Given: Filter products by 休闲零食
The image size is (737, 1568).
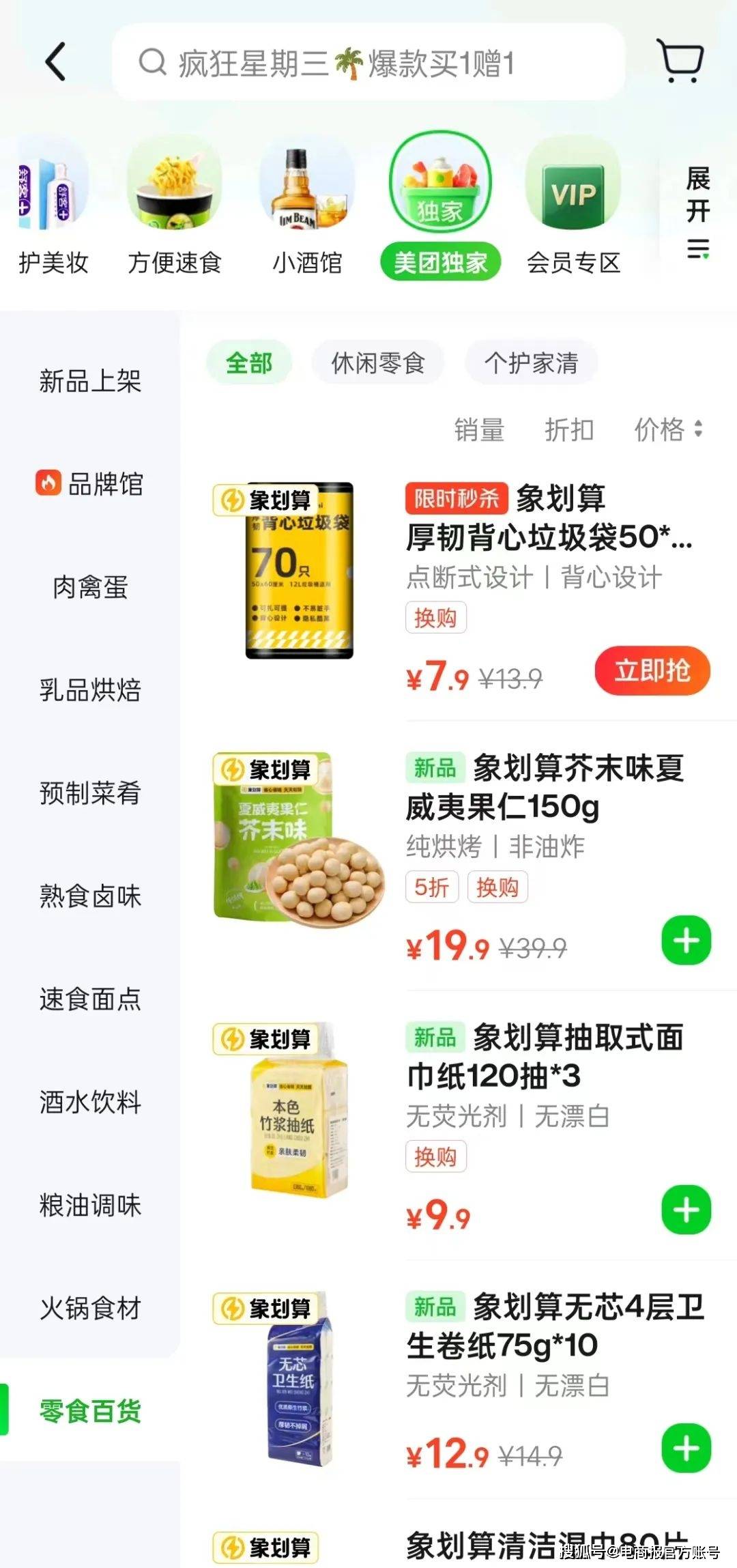Looking at the screenshot, I should 378,362.
